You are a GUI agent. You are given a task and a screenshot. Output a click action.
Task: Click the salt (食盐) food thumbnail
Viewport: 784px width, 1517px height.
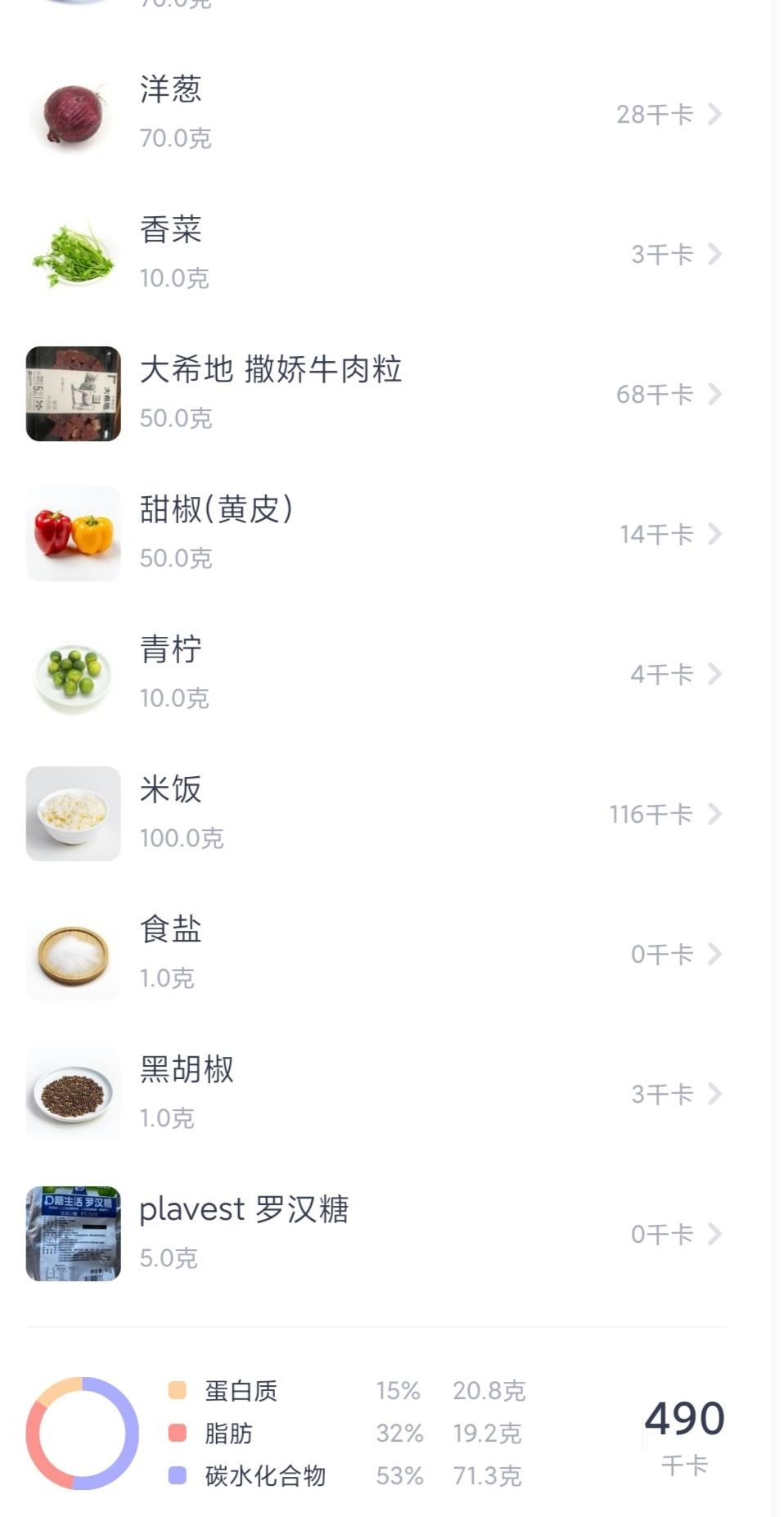click(72, 954)
